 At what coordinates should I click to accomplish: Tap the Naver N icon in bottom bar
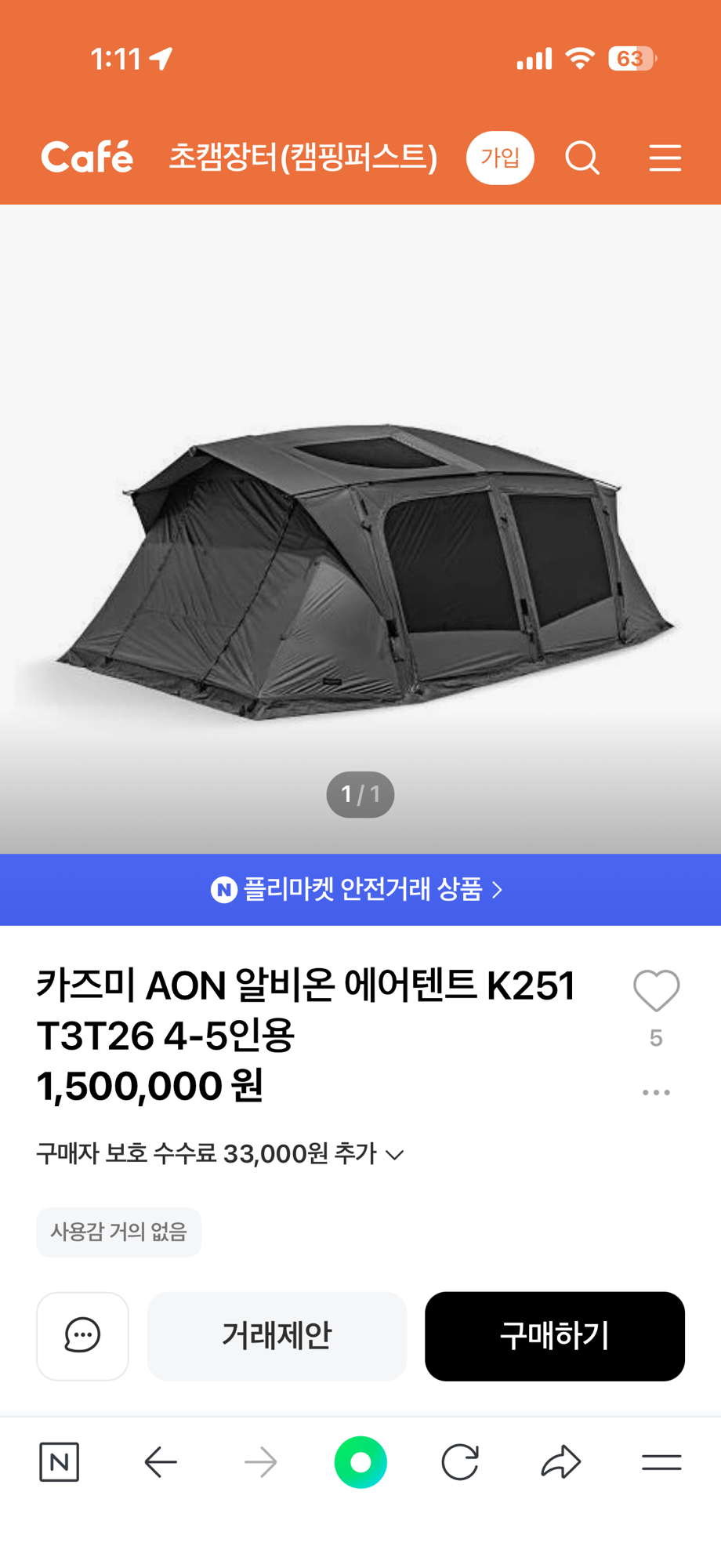pos(59,1461)
